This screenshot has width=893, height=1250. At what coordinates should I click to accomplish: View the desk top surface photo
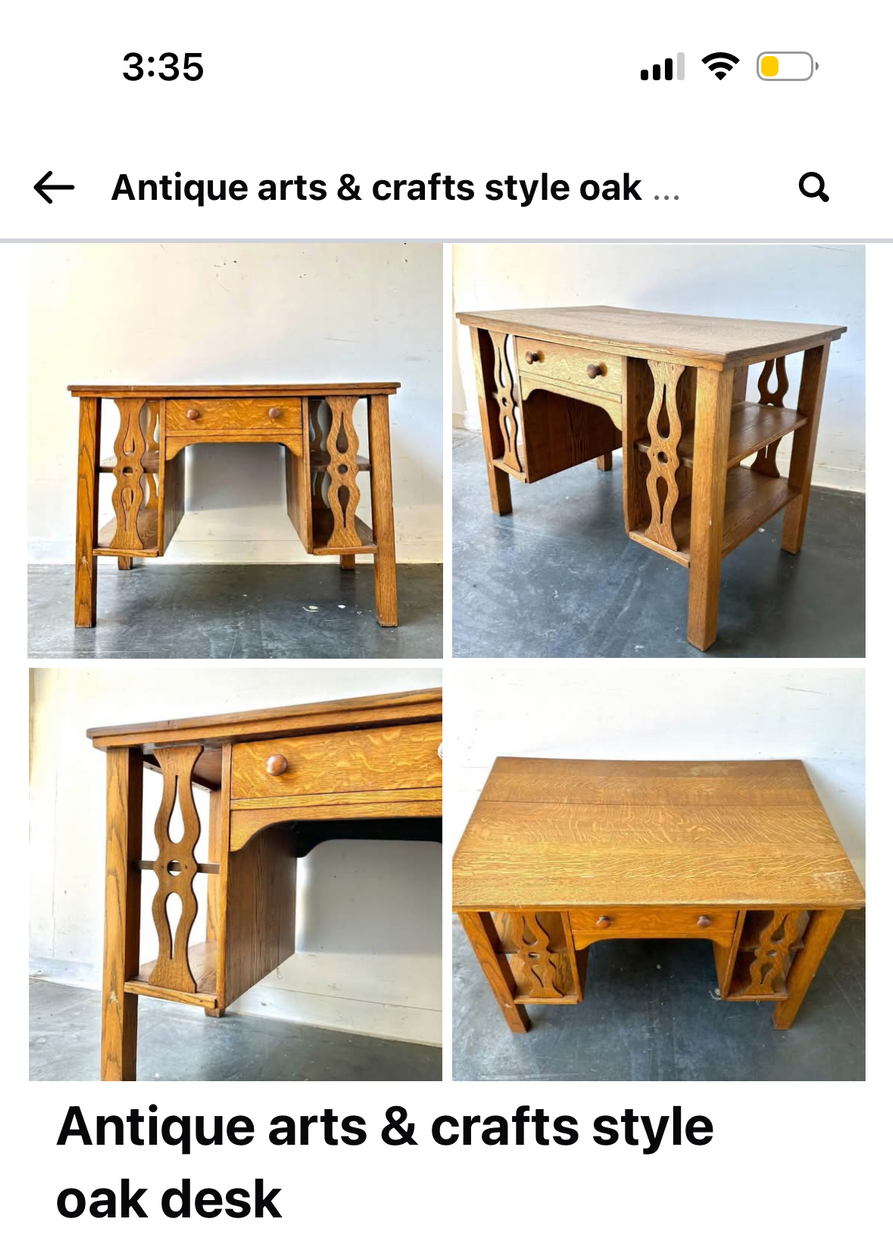pos(658,875)
